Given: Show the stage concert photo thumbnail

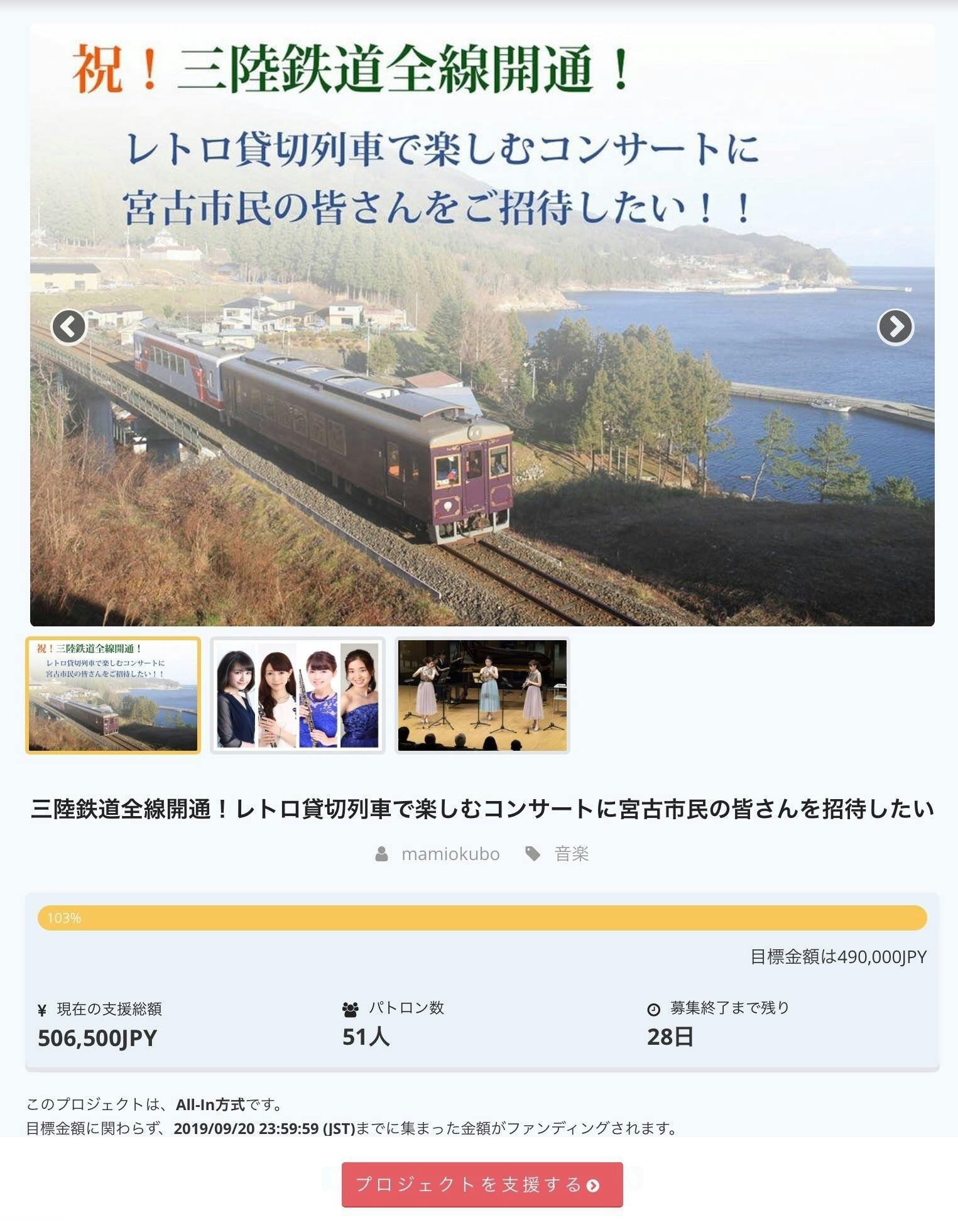Looking at the screenshot, I should (482, 695).
